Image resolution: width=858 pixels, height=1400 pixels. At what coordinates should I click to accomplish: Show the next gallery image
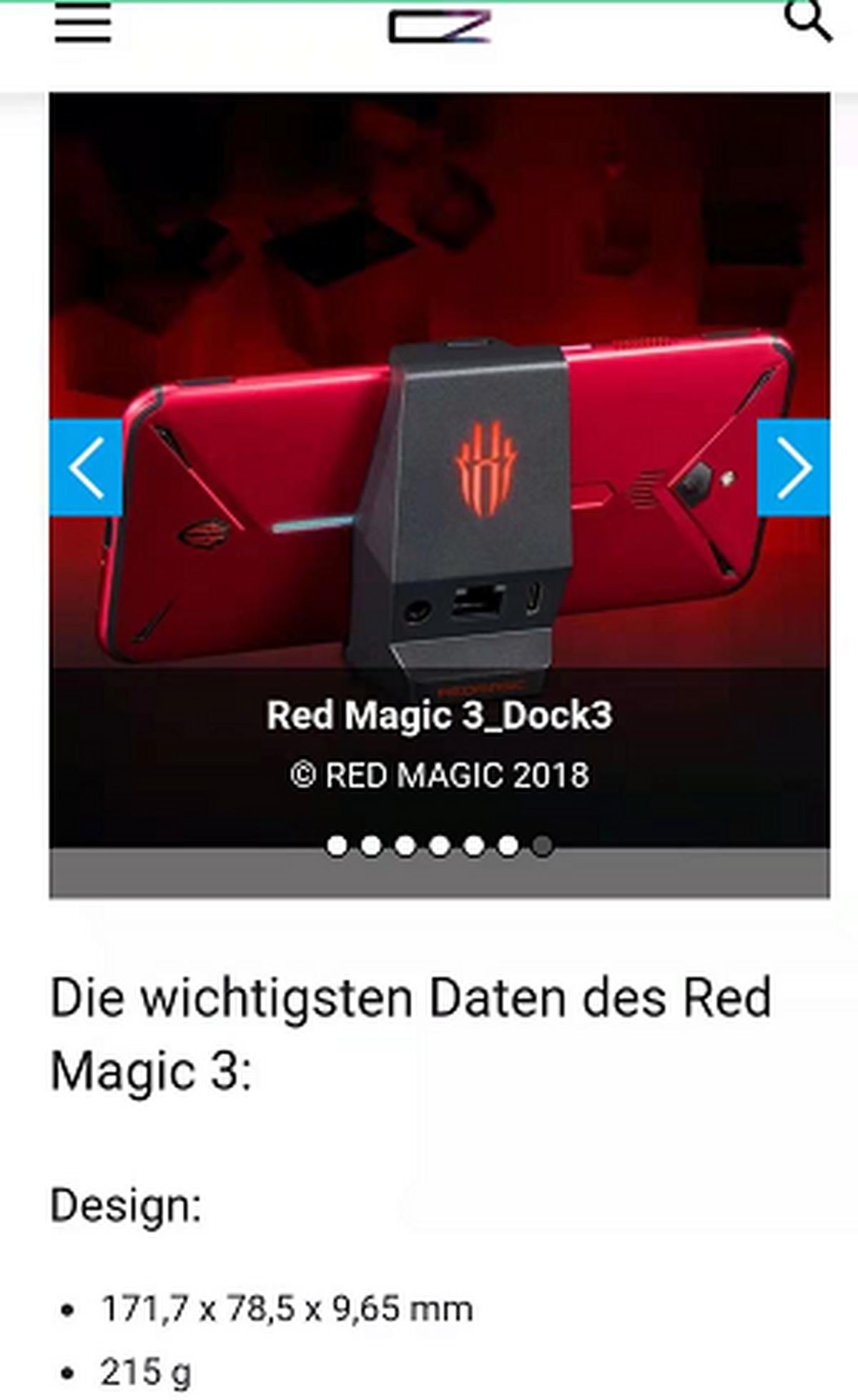(x=793, y=467)
